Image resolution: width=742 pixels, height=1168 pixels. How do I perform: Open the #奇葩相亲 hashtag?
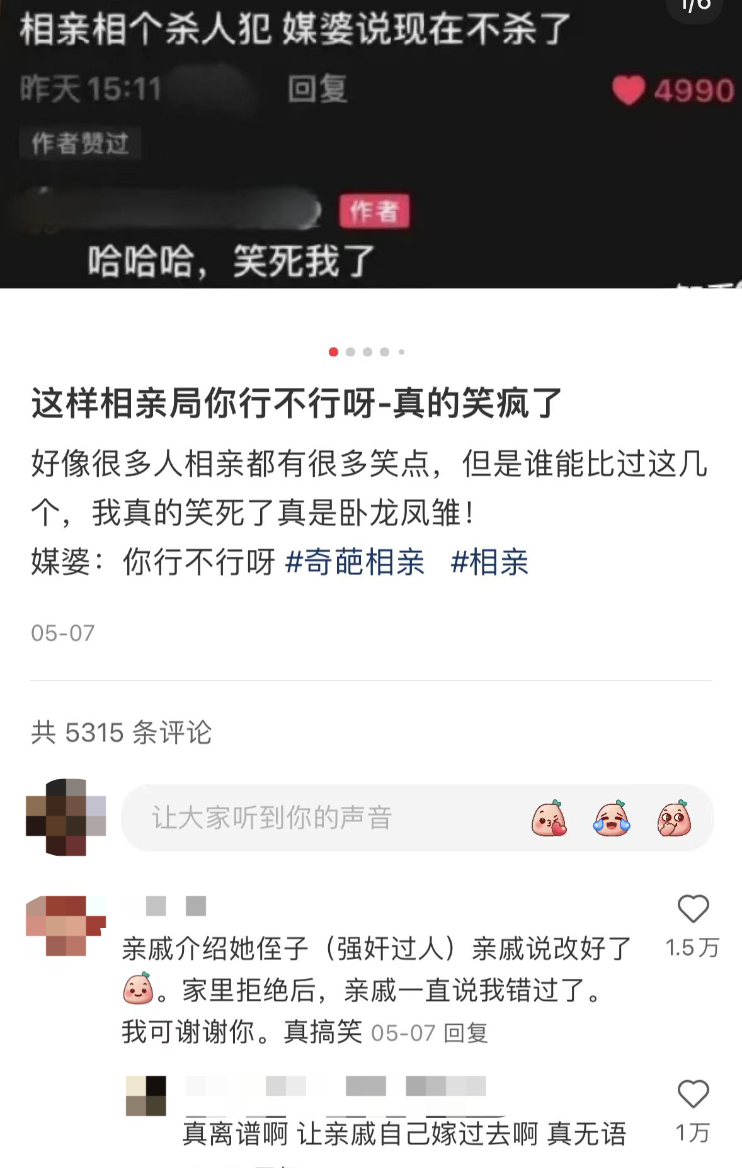click(x=355, y=562)
